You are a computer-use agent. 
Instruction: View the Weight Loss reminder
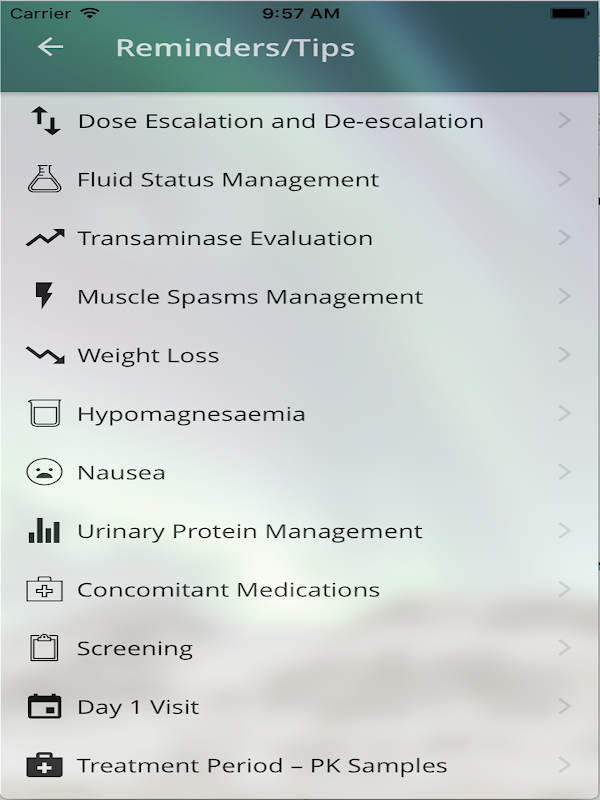pos(300,356)
